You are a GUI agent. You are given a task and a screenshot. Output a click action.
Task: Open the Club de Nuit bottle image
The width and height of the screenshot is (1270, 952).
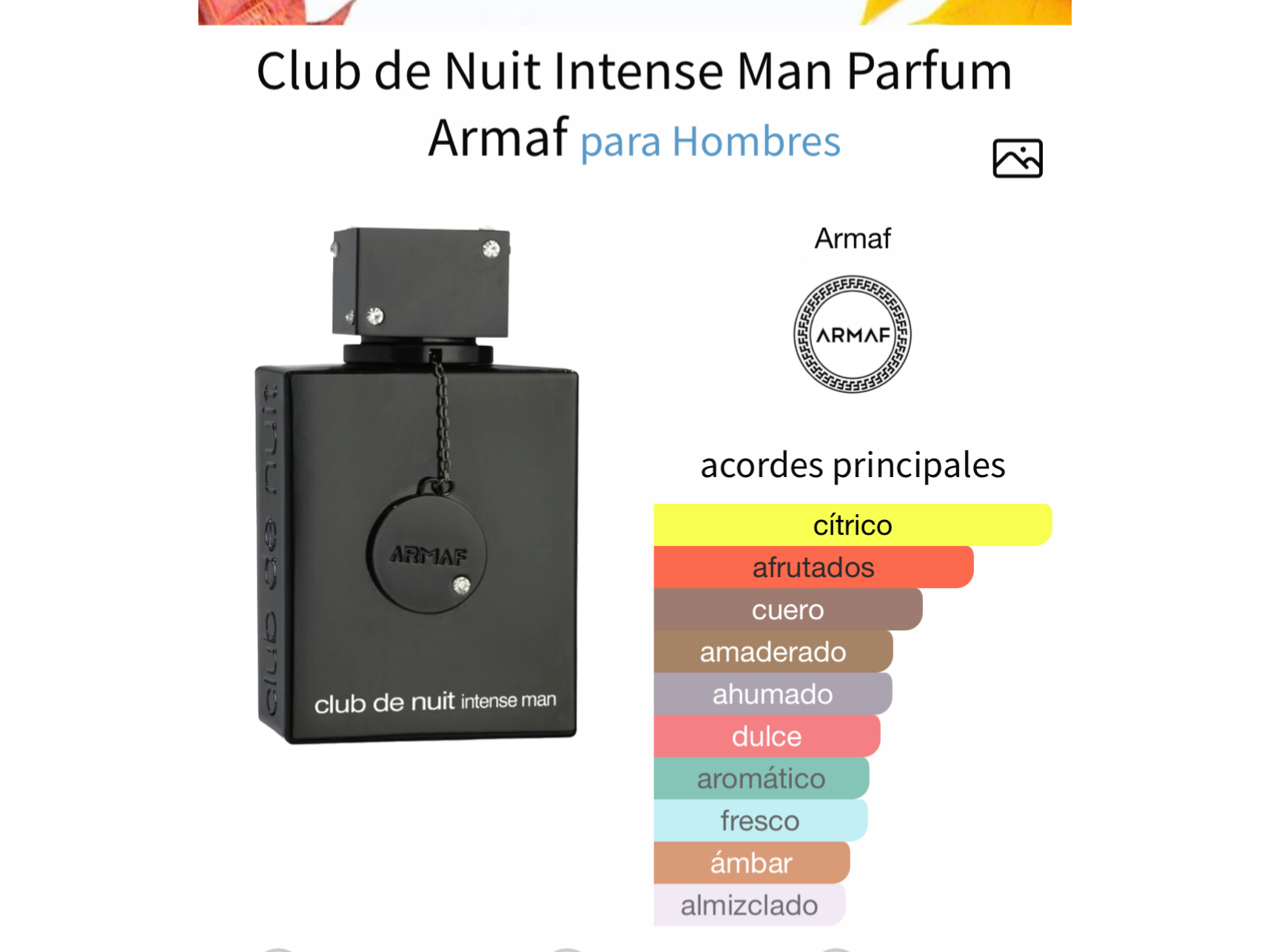click(418, 485)
